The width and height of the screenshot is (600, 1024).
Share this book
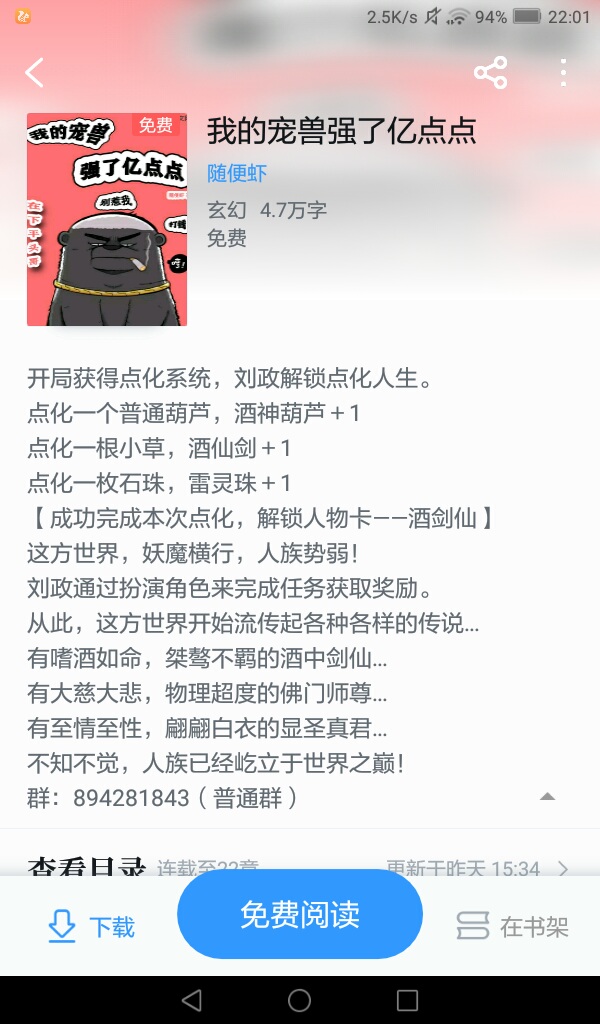point(490,72)
